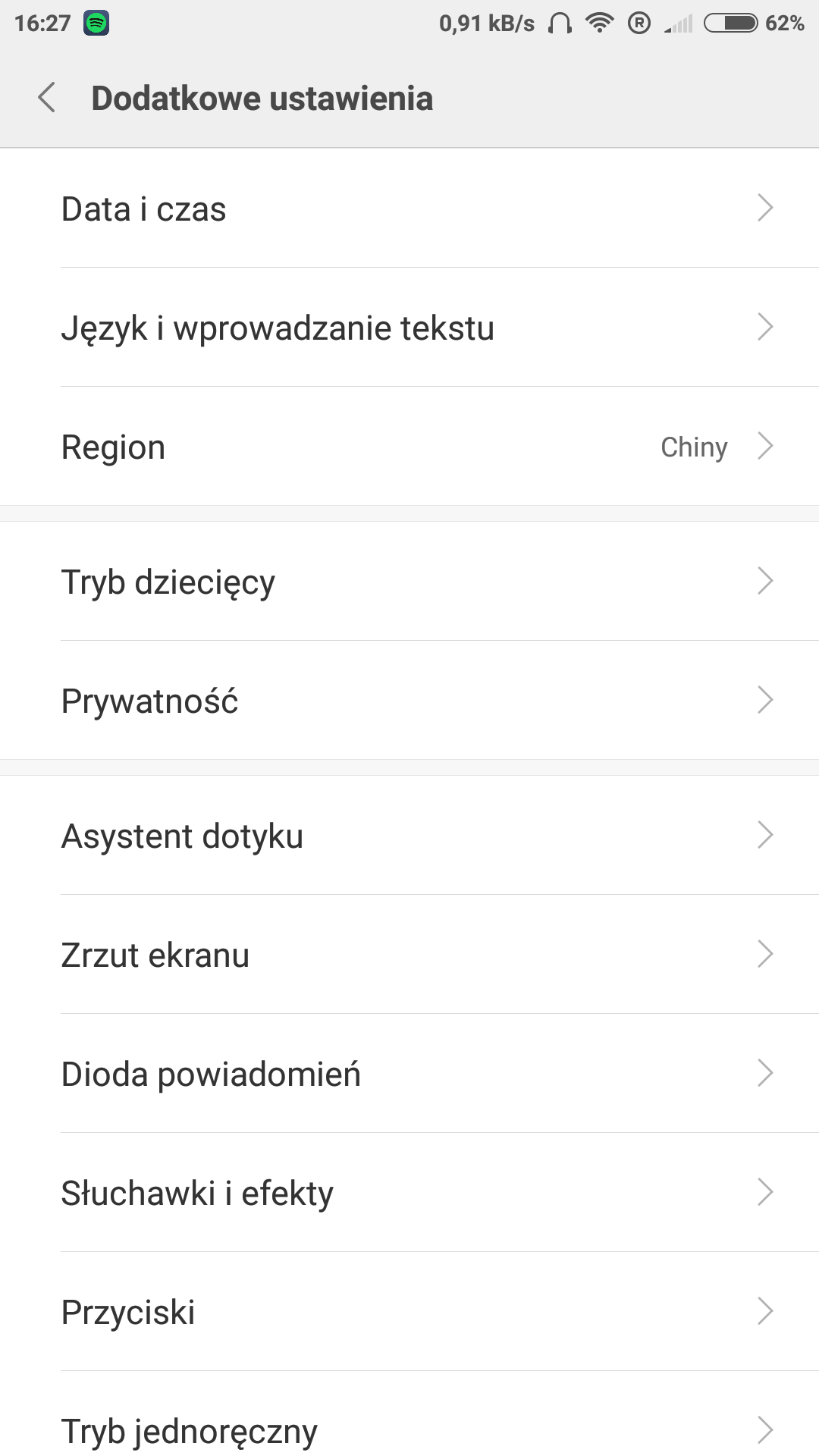Open Zrzut ekranu settings
819x1456 pixels.
pos(409,955)
